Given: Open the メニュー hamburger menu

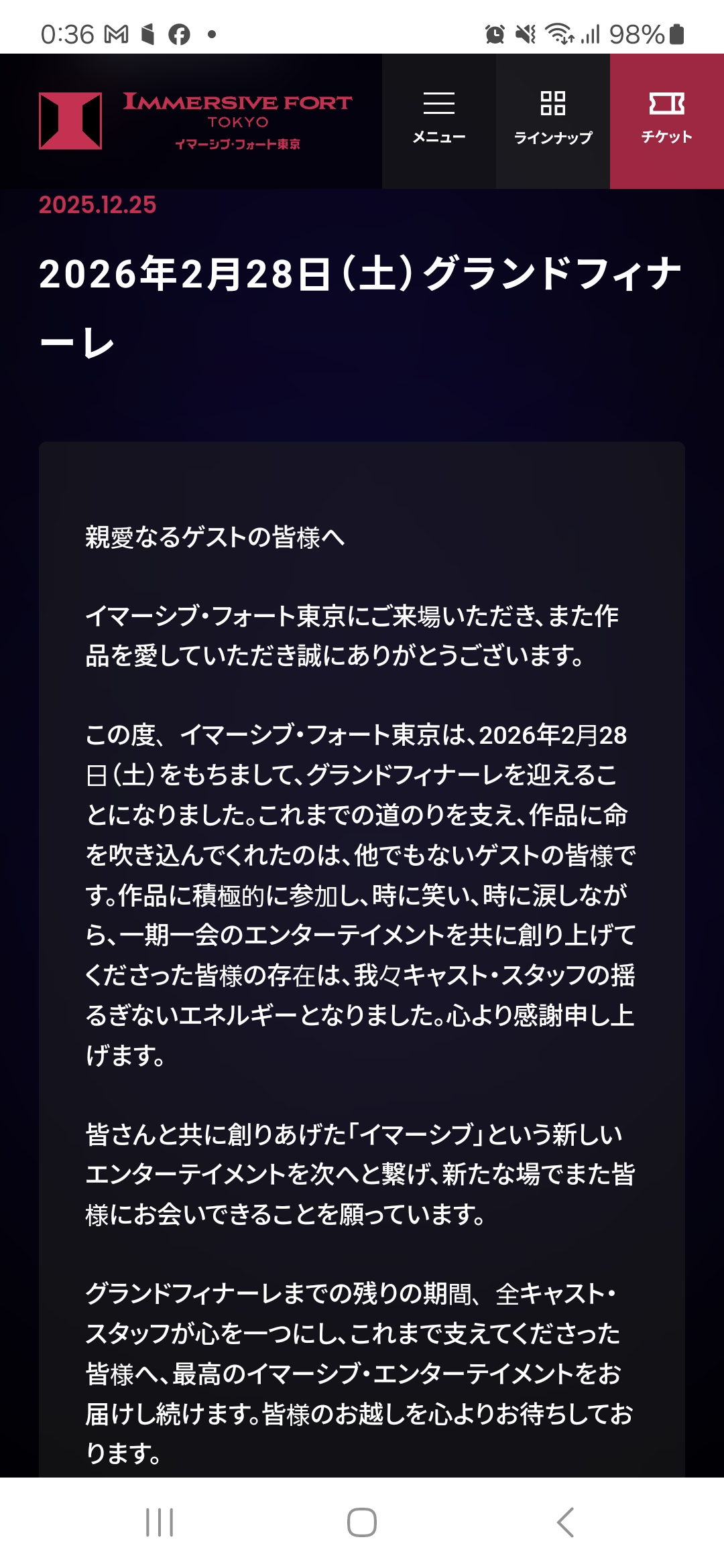Looking at the screenshot, I should click(439, 119).
